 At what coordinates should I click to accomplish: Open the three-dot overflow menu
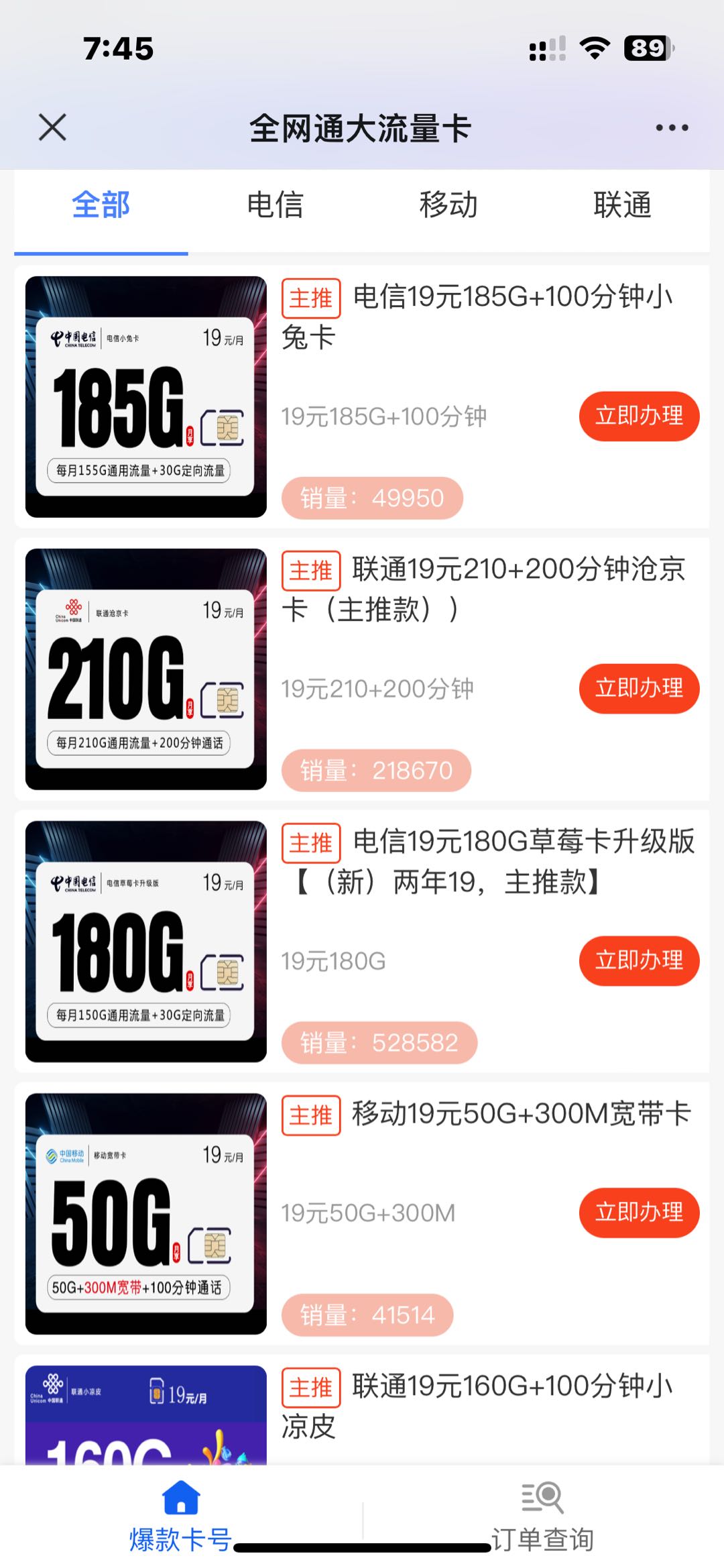672,127
